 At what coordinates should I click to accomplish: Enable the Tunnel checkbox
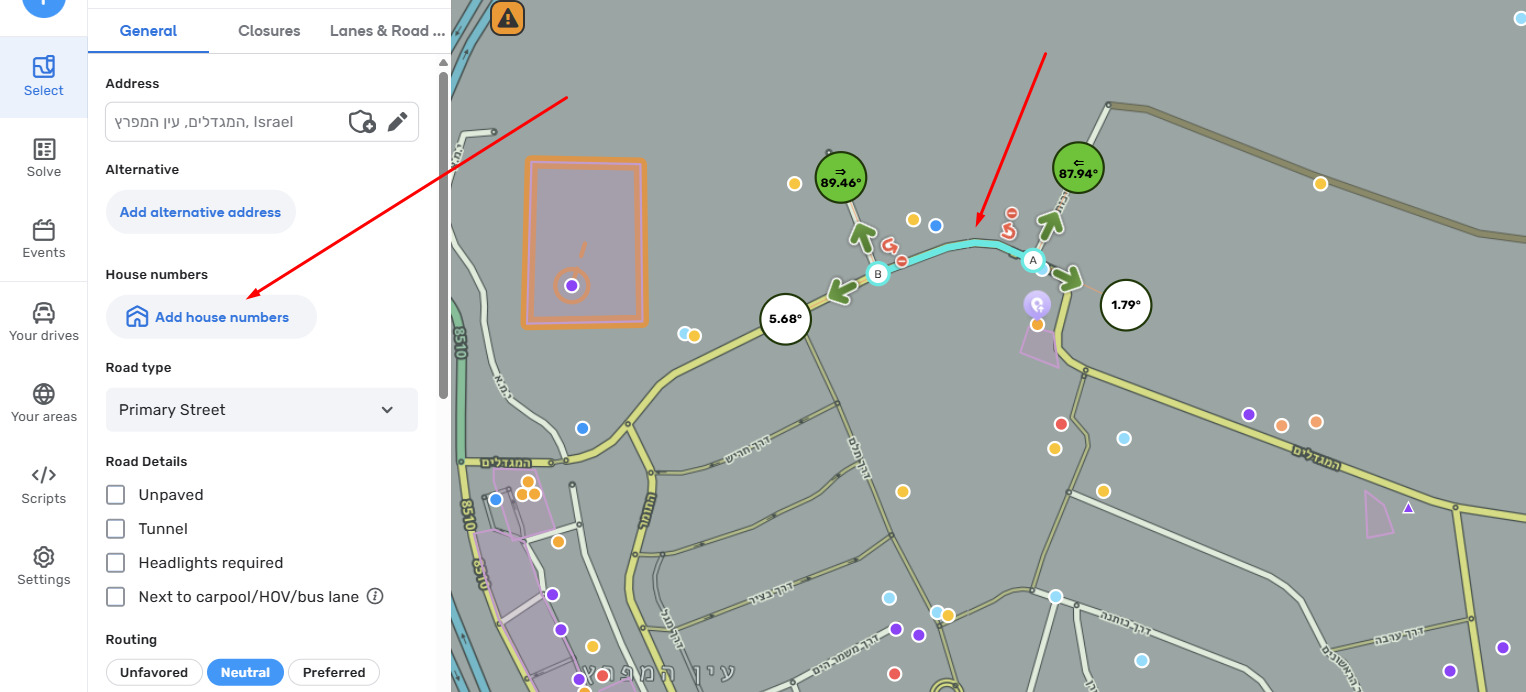pyautogui.click(x=116, y=529)
